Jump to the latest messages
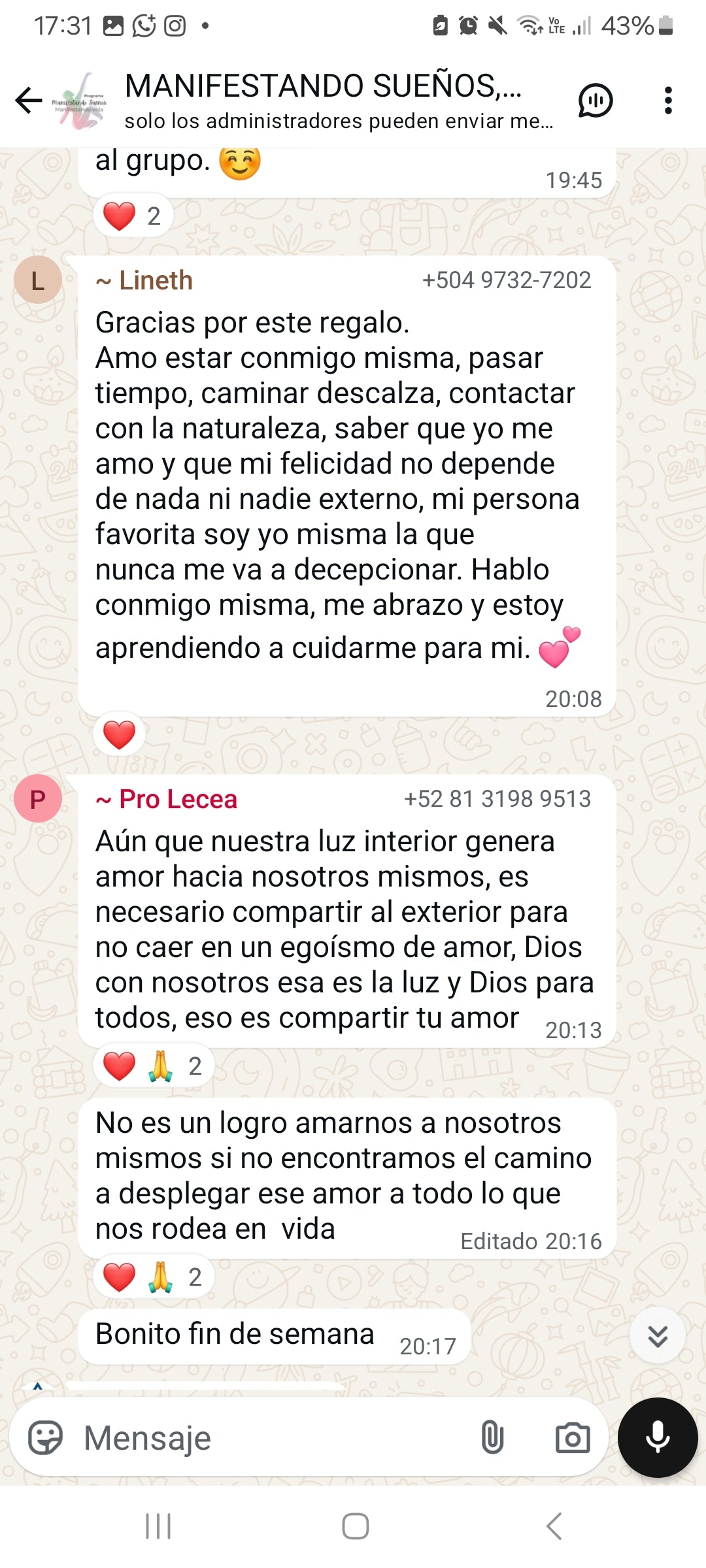Image resolution: width=706 pixels, height=1568 pixels. coord(657,1336)
